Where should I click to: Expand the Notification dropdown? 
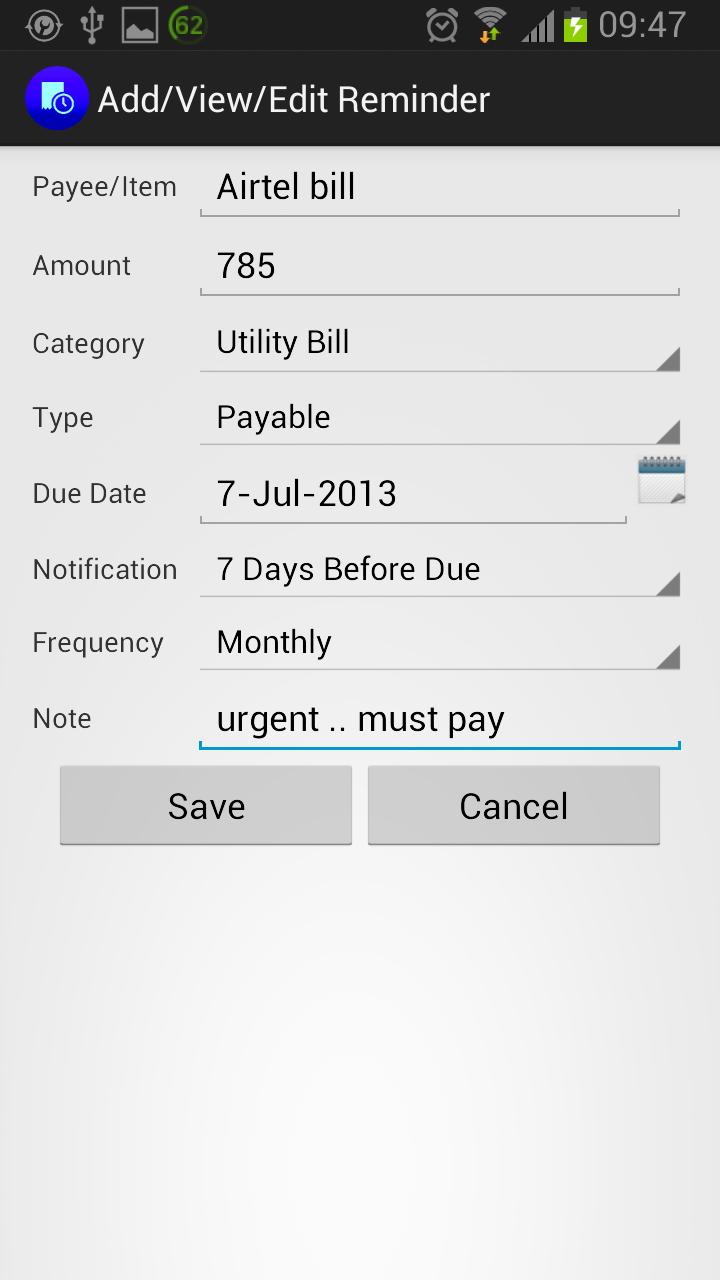(x=440, y=570)
